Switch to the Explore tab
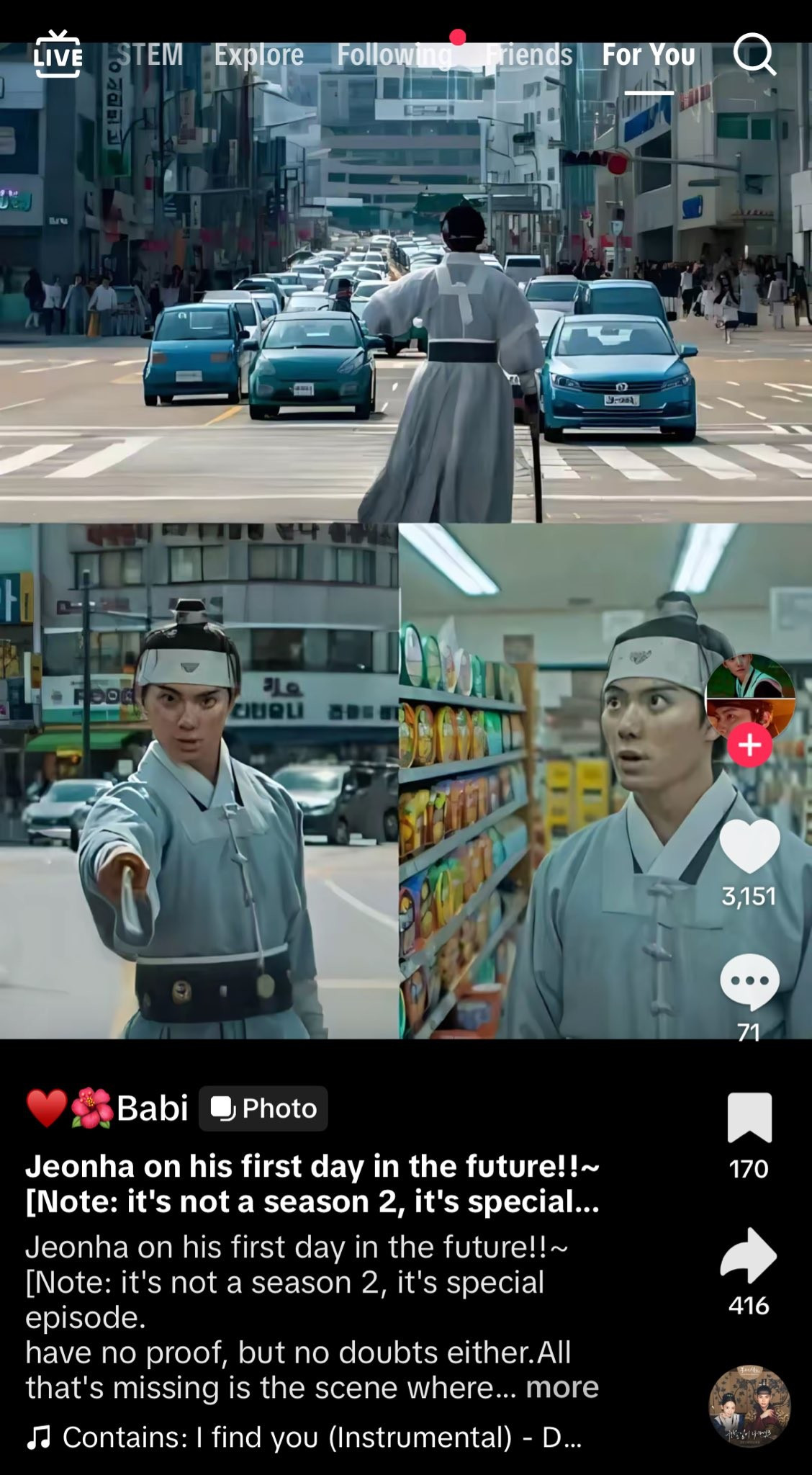Image resolution: width=812 pixels, height=1475 pixels. (258, 55)
